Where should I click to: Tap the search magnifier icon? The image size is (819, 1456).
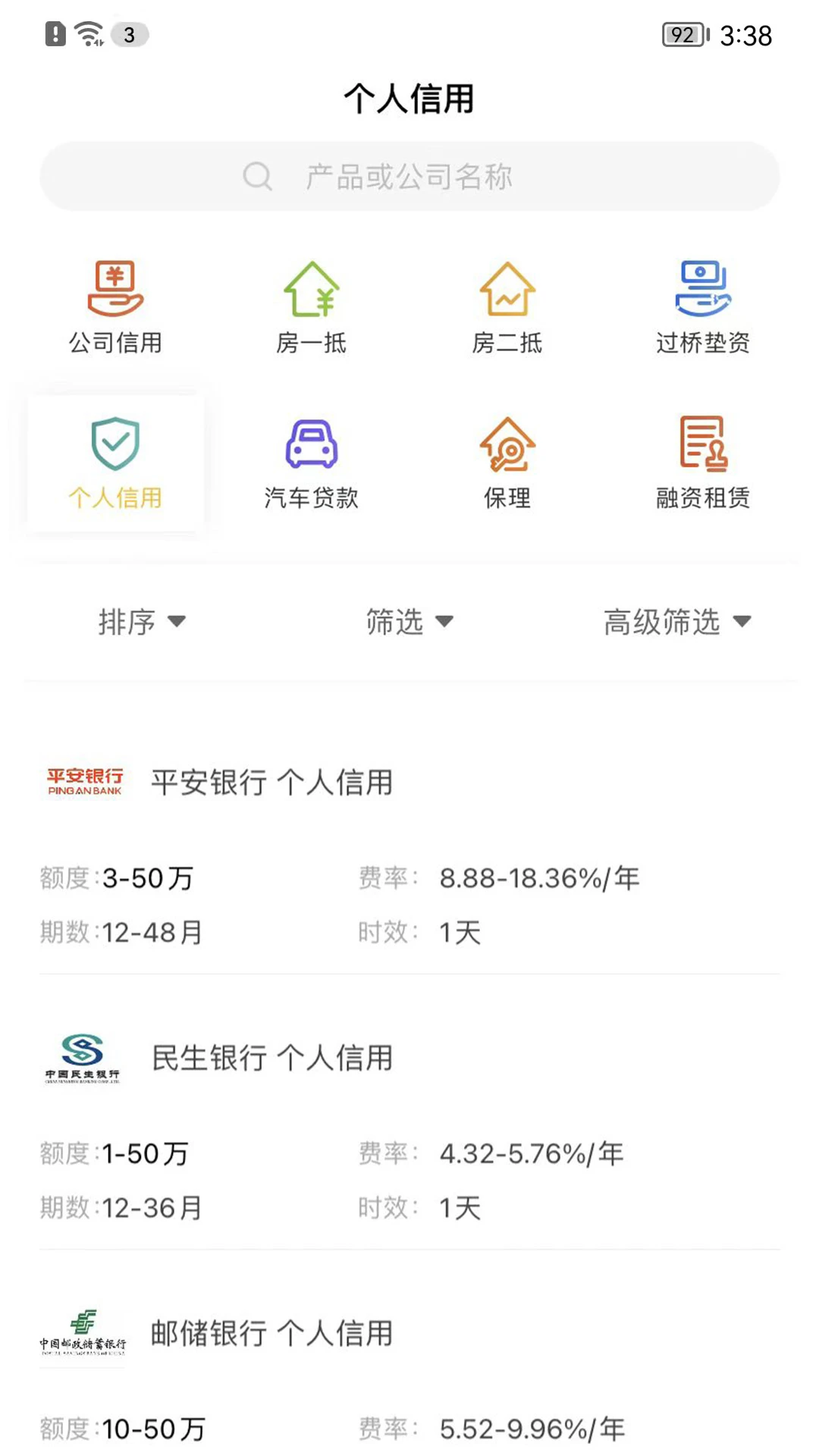coord(258,176)
